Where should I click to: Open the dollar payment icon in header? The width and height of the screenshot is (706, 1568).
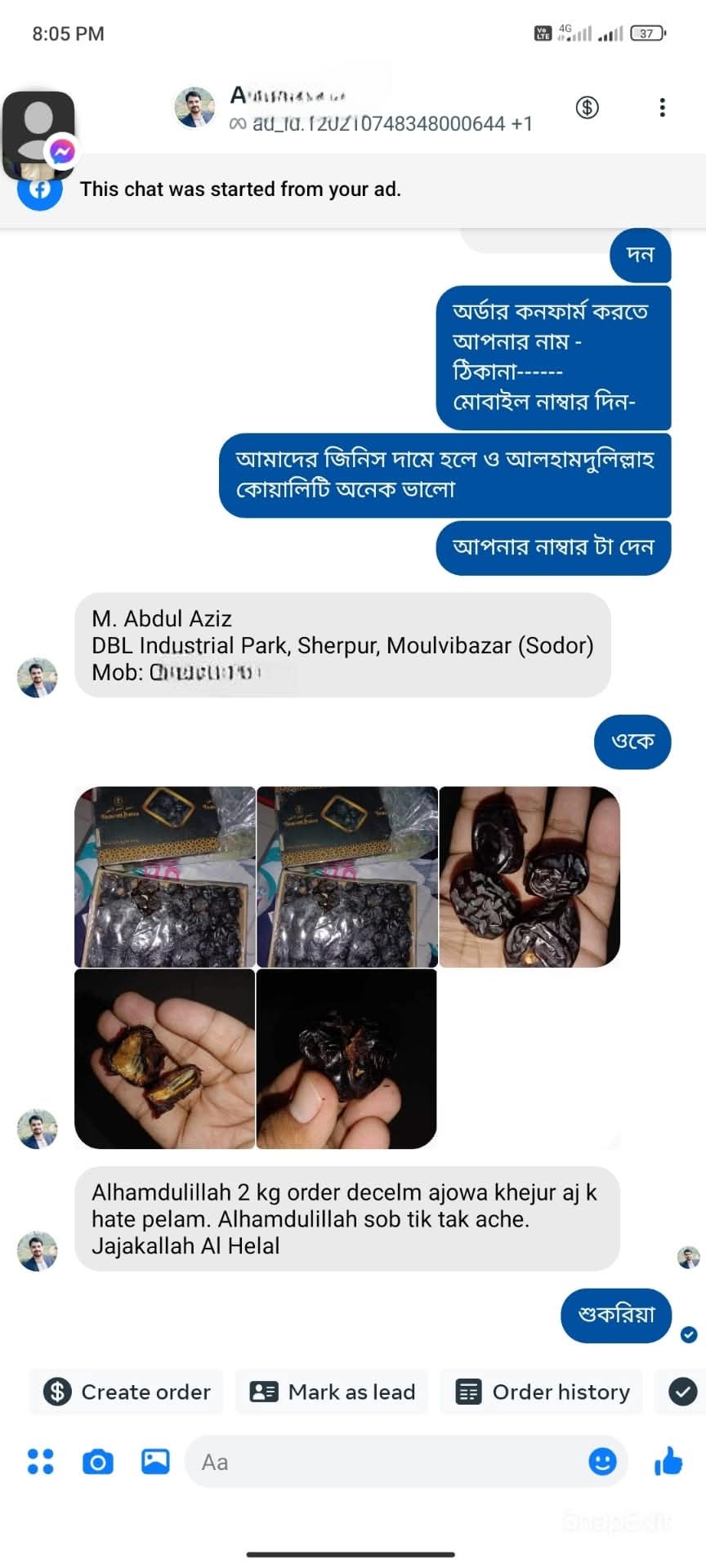(x=587, y=108)
